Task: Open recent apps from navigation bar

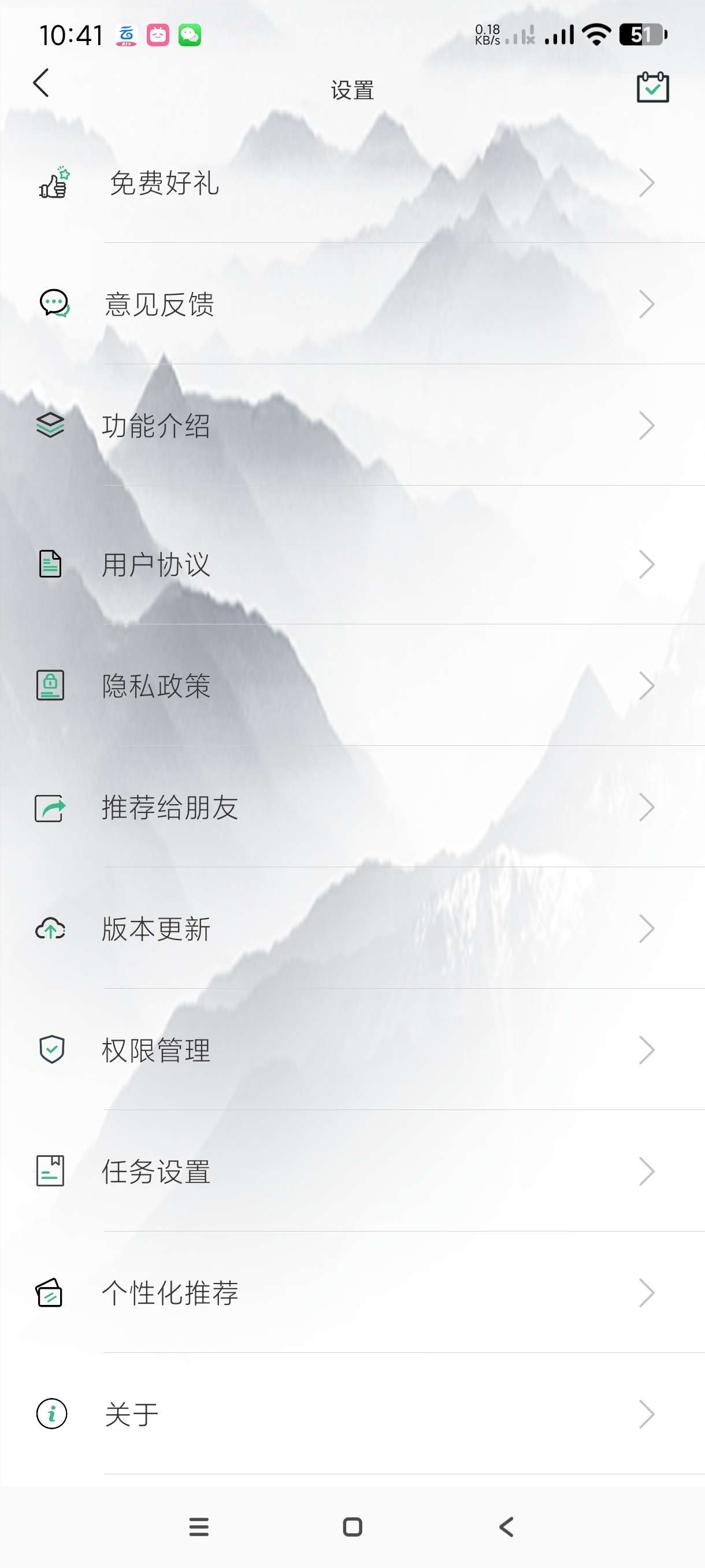Action: pyautogui.click(x=199, y=1526)
